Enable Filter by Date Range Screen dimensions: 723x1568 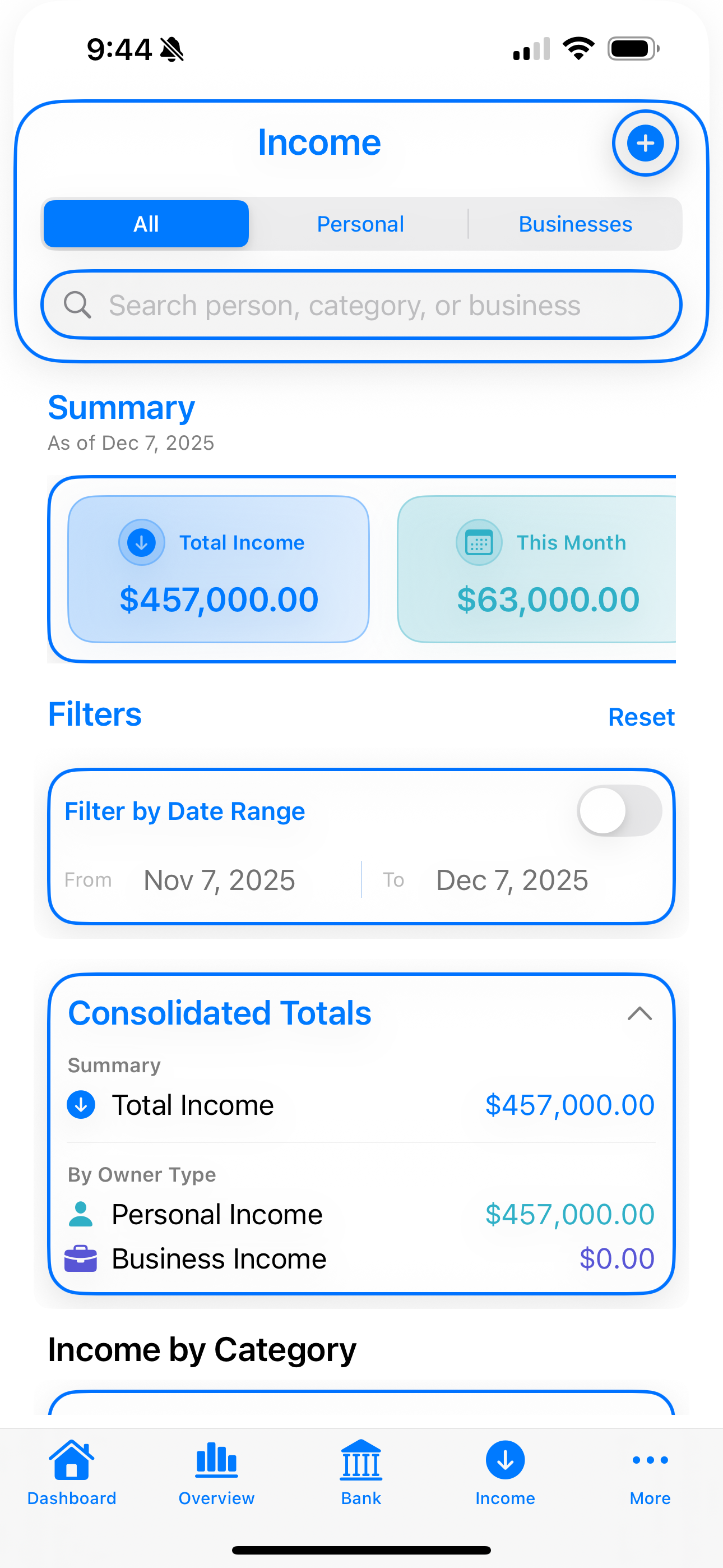[619, 811]
